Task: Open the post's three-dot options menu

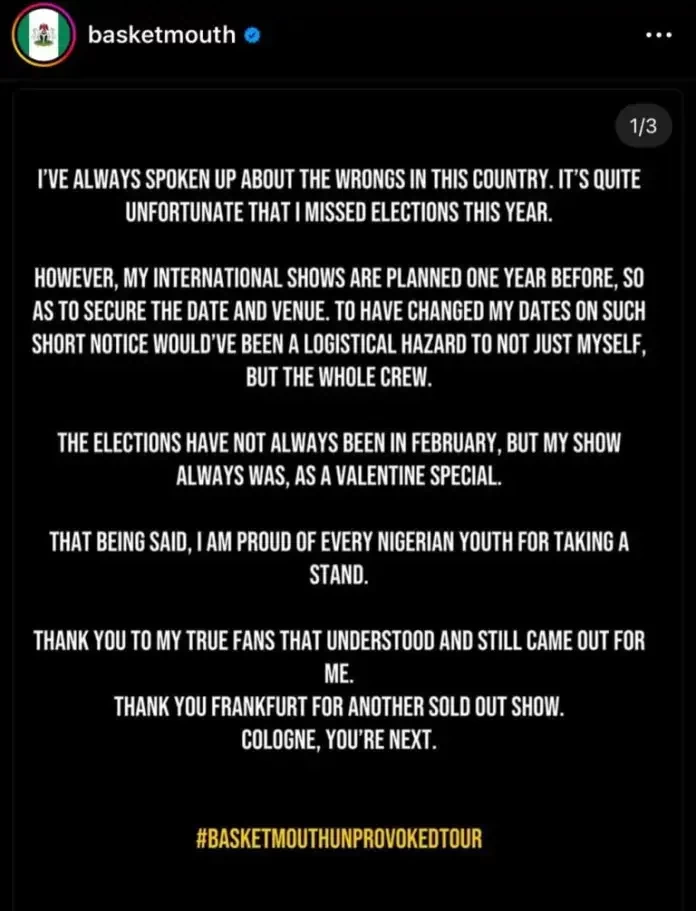Action: (659, 35)
